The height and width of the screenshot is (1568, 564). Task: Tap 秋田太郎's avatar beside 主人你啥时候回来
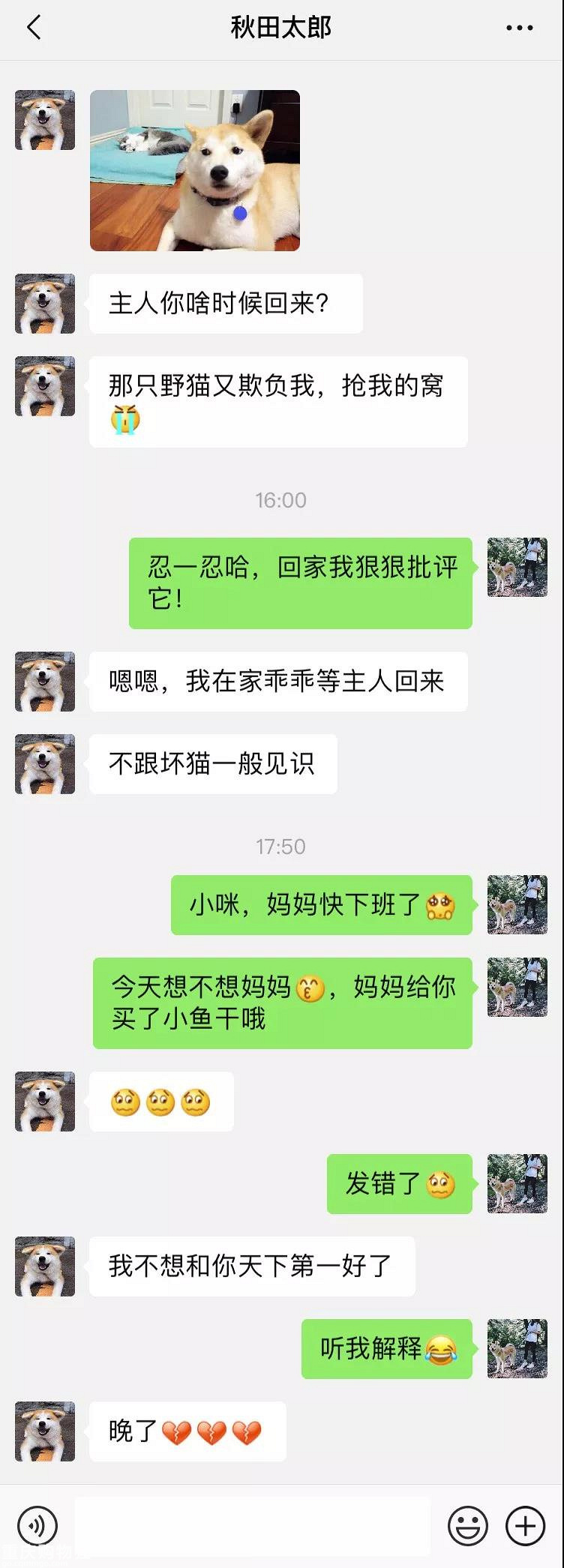pyautogui.click(x=45, y=304)
